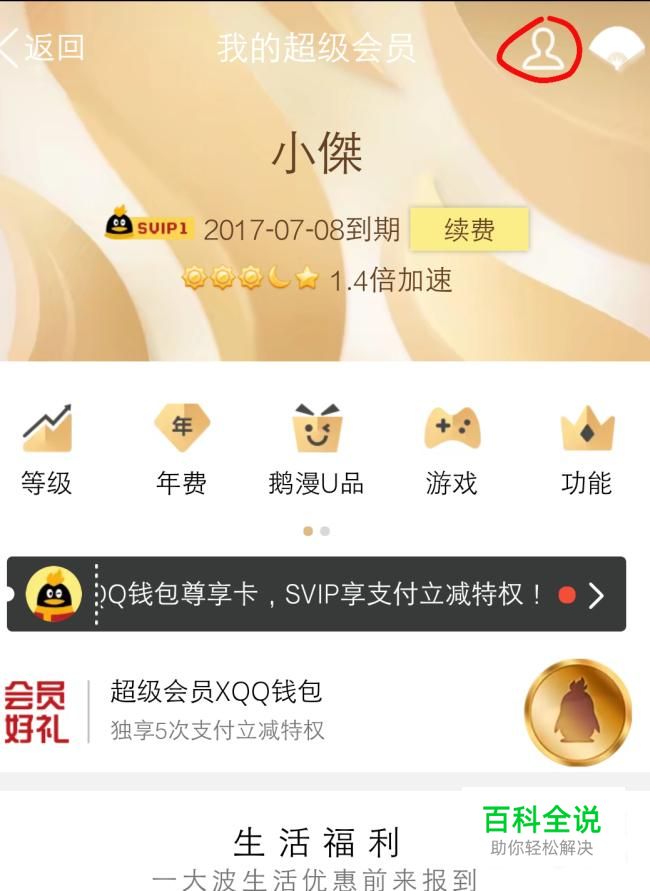The image size is (650, 891).
Task: Open 鹅漫U品 shop
Action: 316,450
